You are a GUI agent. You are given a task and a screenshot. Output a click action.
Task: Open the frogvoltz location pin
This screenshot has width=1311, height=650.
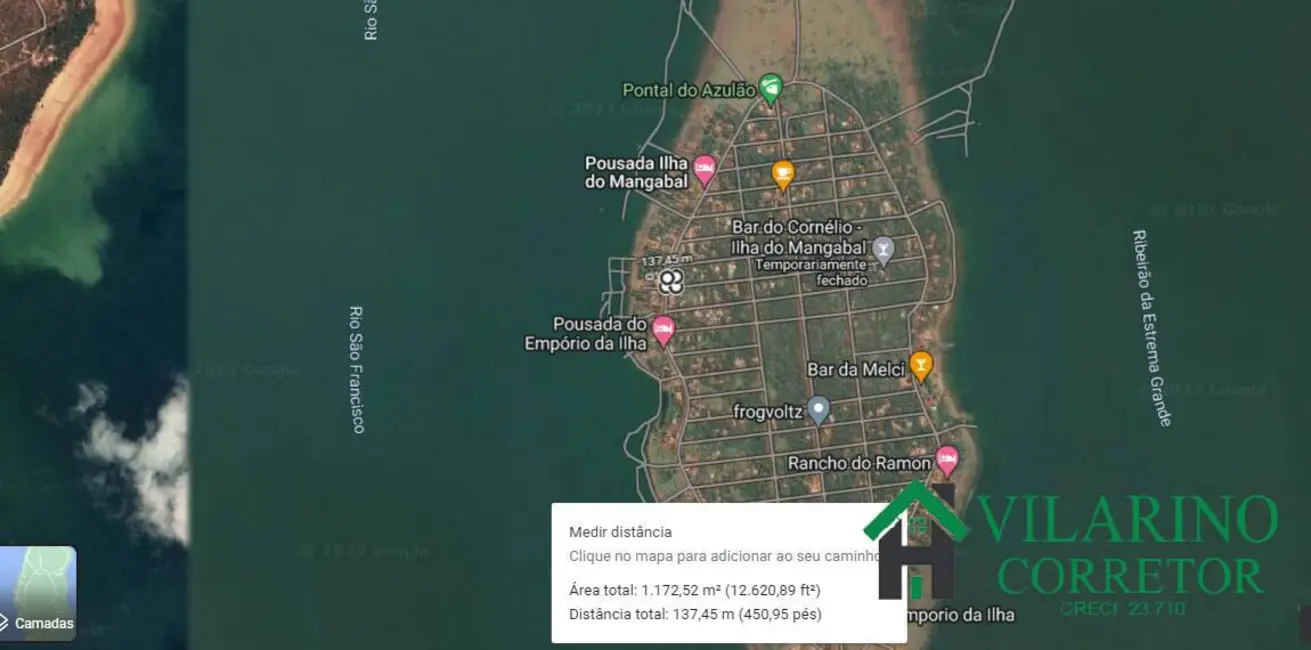[x=819, y=408]
